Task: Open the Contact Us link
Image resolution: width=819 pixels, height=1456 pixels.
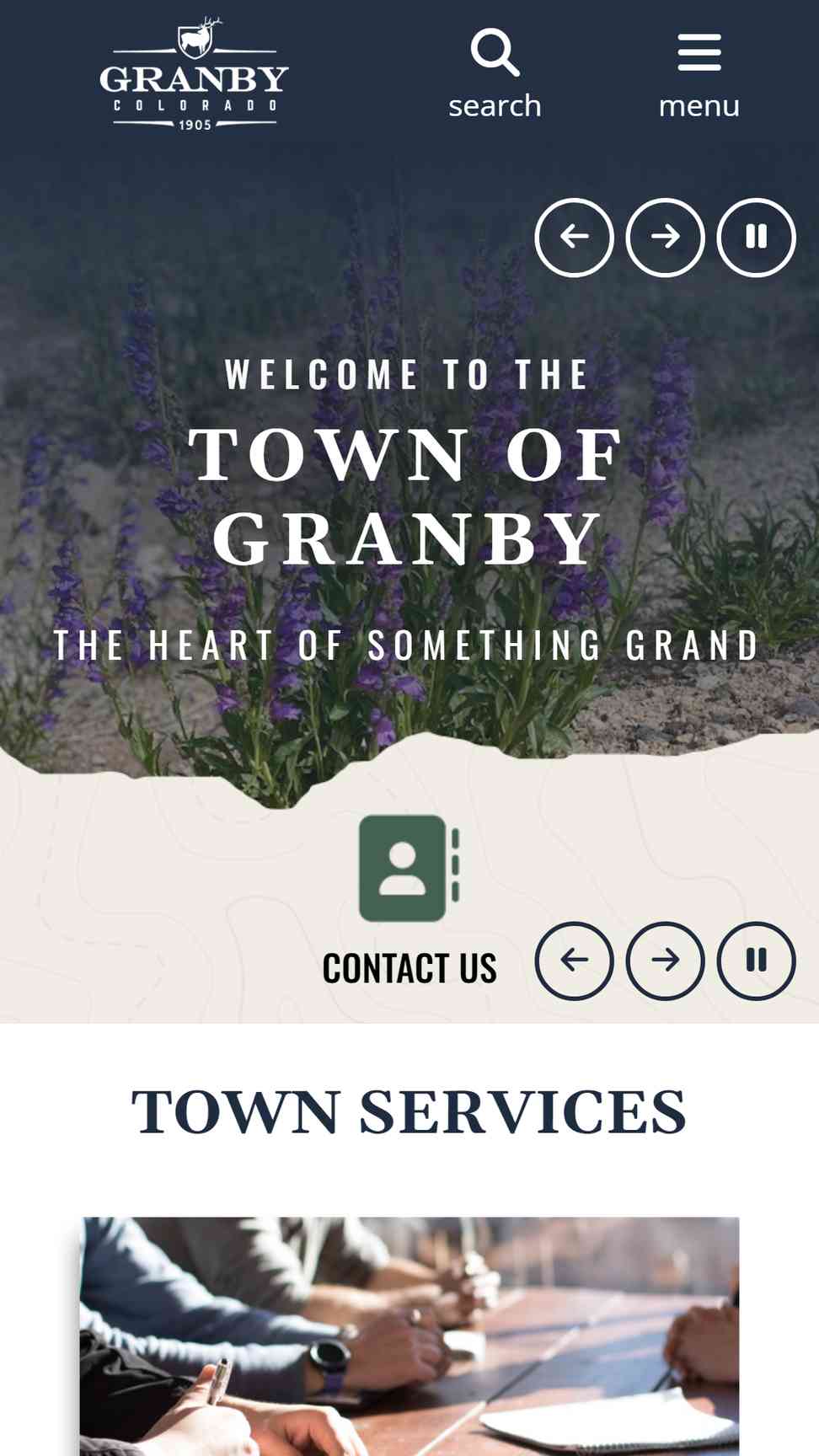Action: 409,902
